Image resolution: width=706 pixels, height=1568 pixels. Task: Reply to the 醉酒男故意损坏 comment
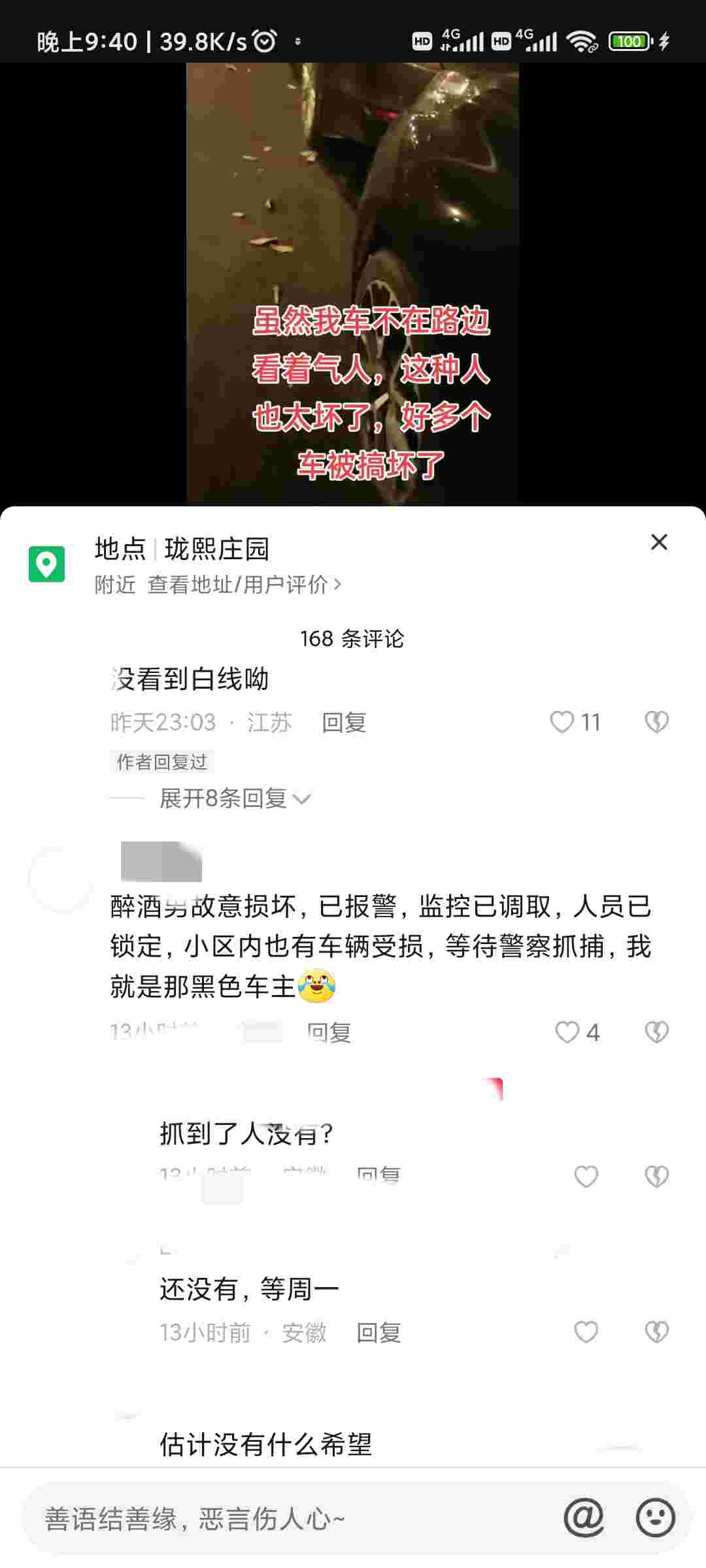(x=329, y=1032)
